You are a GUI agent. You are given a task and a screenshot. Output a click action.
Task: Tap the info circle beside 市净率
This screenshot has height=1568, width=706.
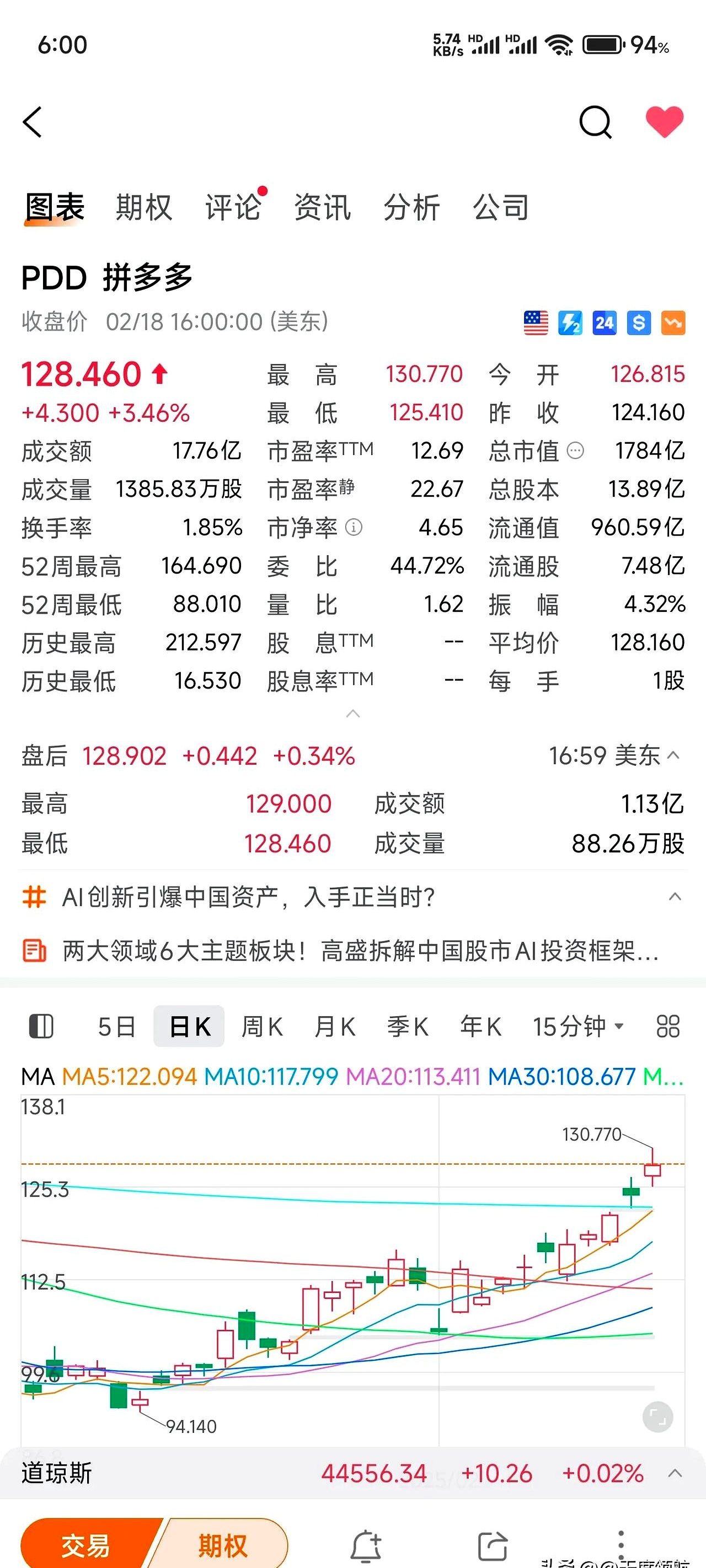(354, 528)
